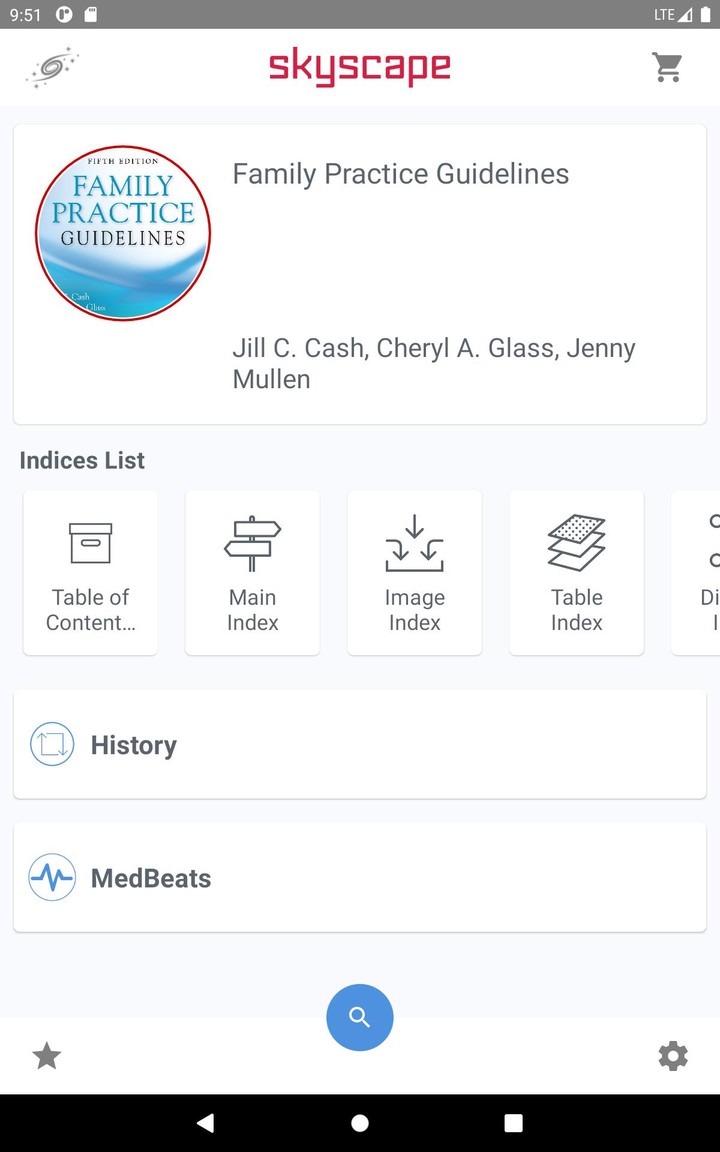The width and height of the screenshot is (720, 1152).
Task: View the Table Index
Action: pyautogui.click(x=576, y=573)
